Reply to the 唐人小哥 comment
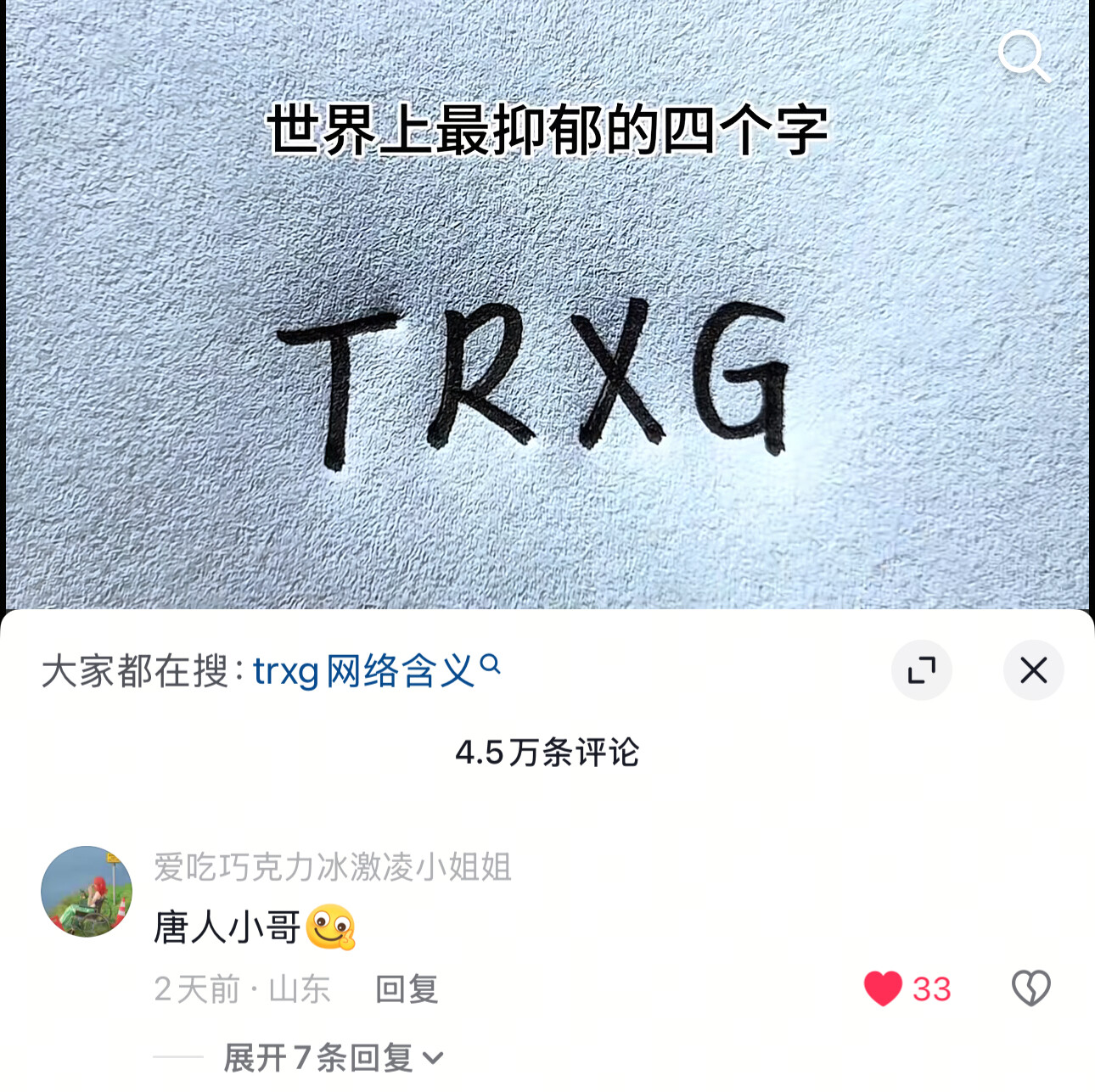1095x1092 pixels. click(x=407, y=989)
